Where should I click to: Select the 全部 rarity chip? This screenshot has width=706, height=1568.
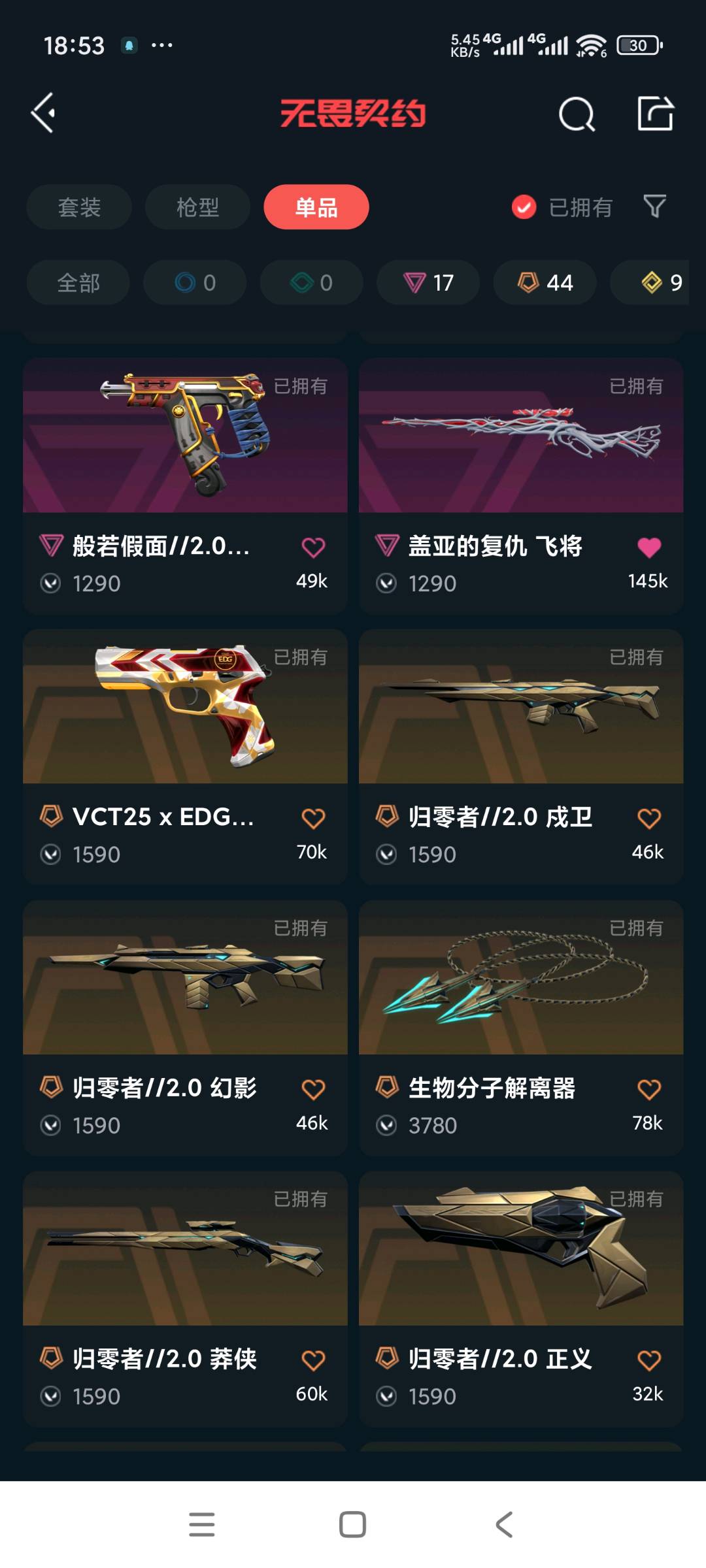(x=78, y=282)
